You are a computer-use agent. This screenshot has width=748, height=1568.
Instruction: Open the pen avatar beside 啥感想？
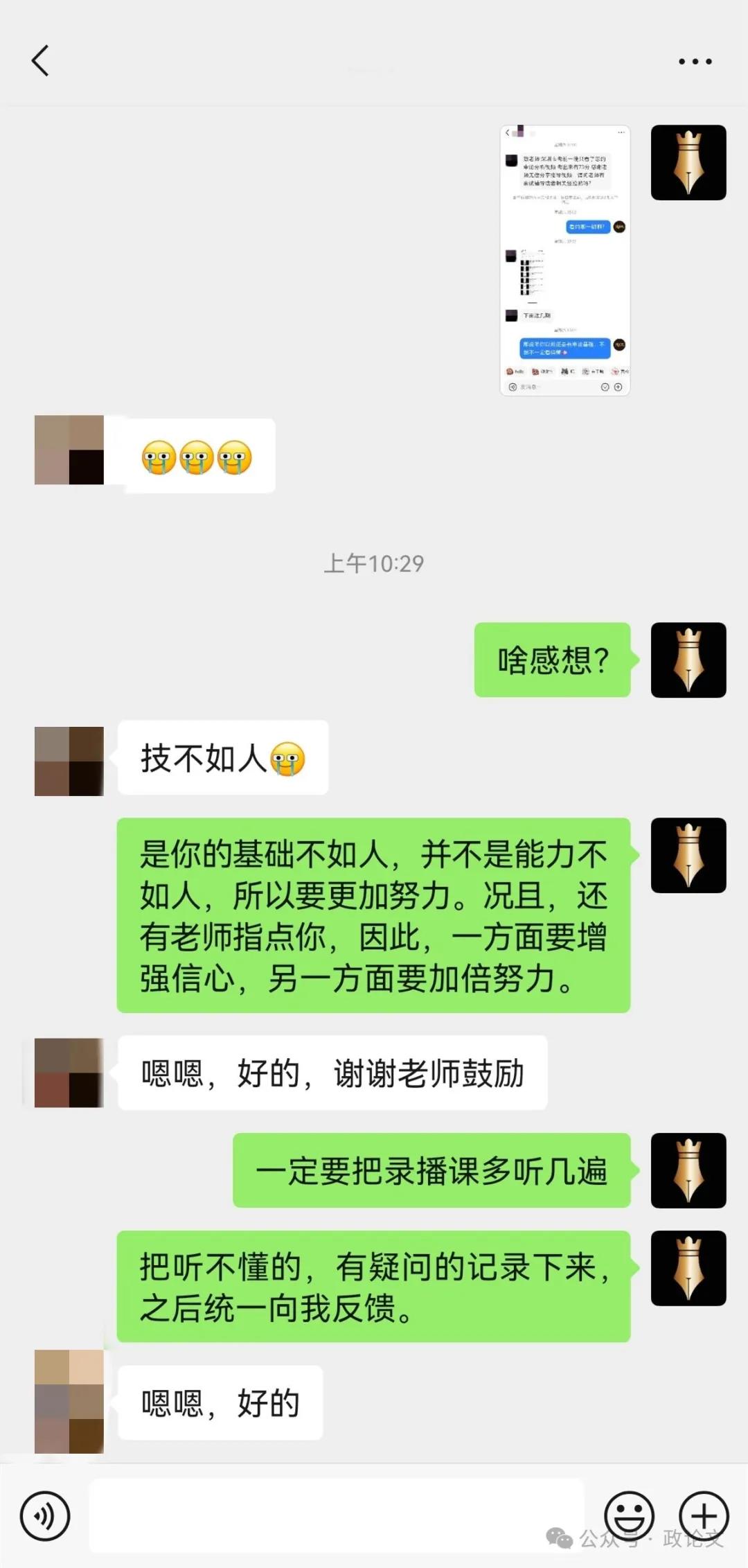tap(688, 660)
